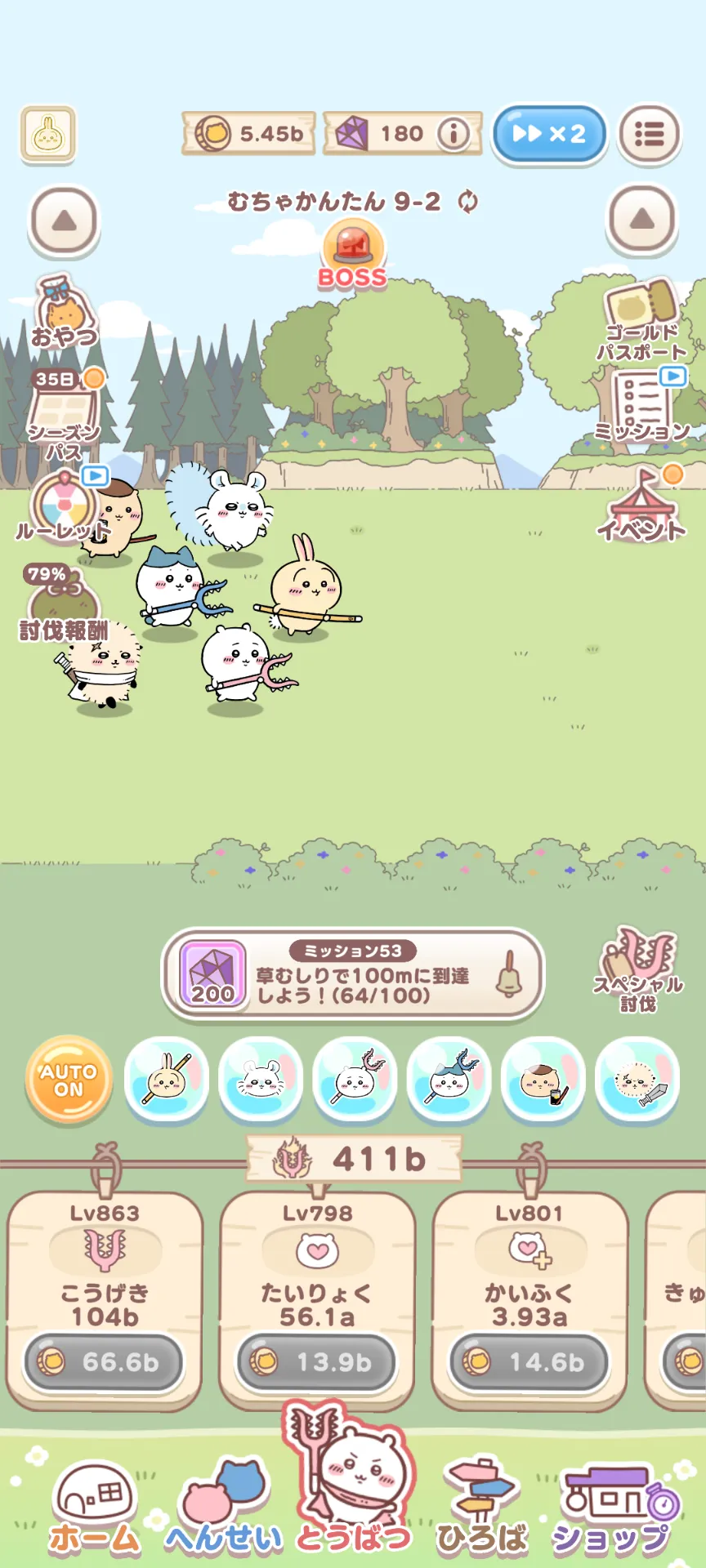Open the ミッション checklist

pos(642,404)
